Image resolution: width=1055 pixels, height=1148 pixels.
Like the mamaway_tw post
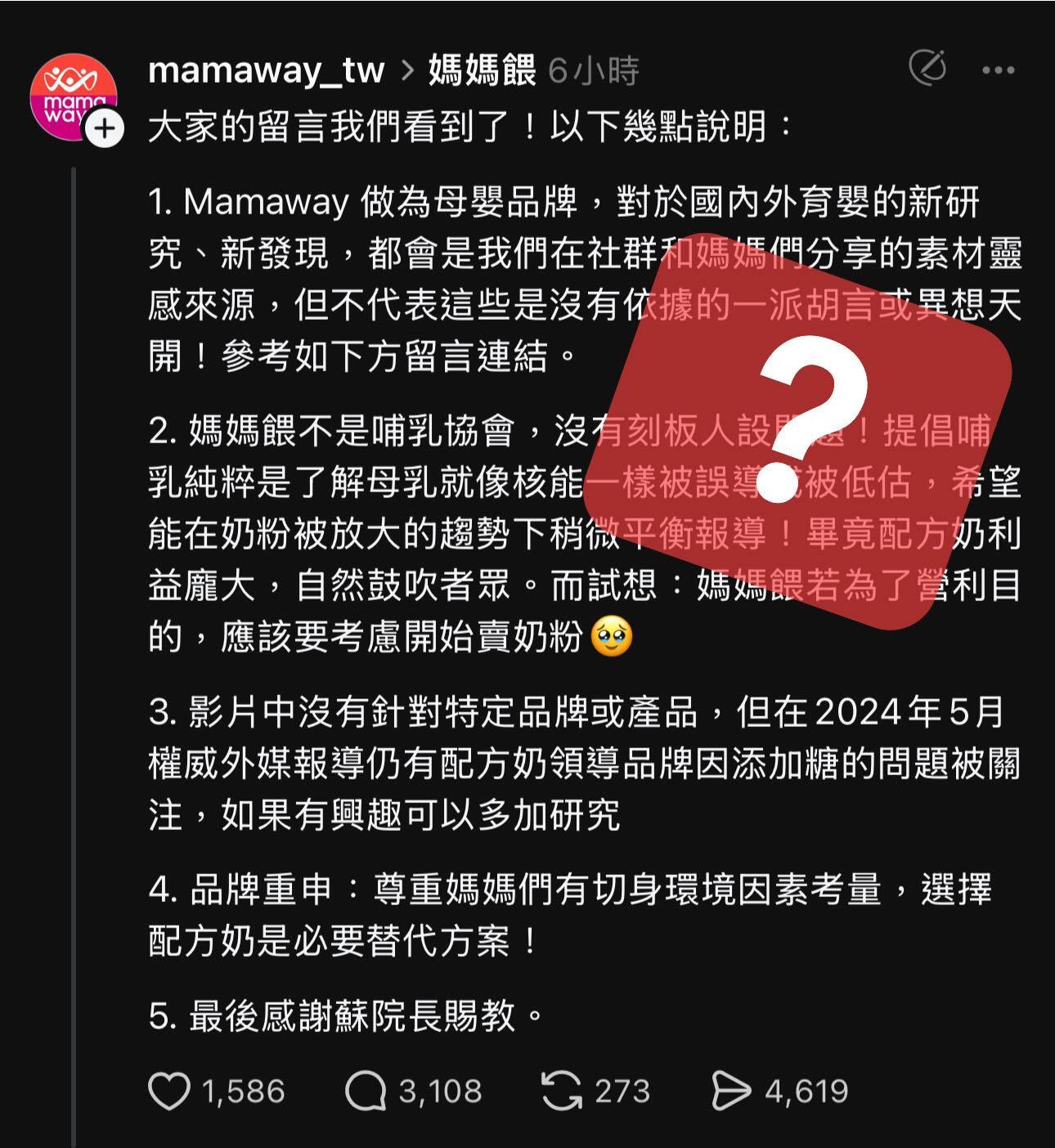pyautogui.click(x=169, y=1091)
